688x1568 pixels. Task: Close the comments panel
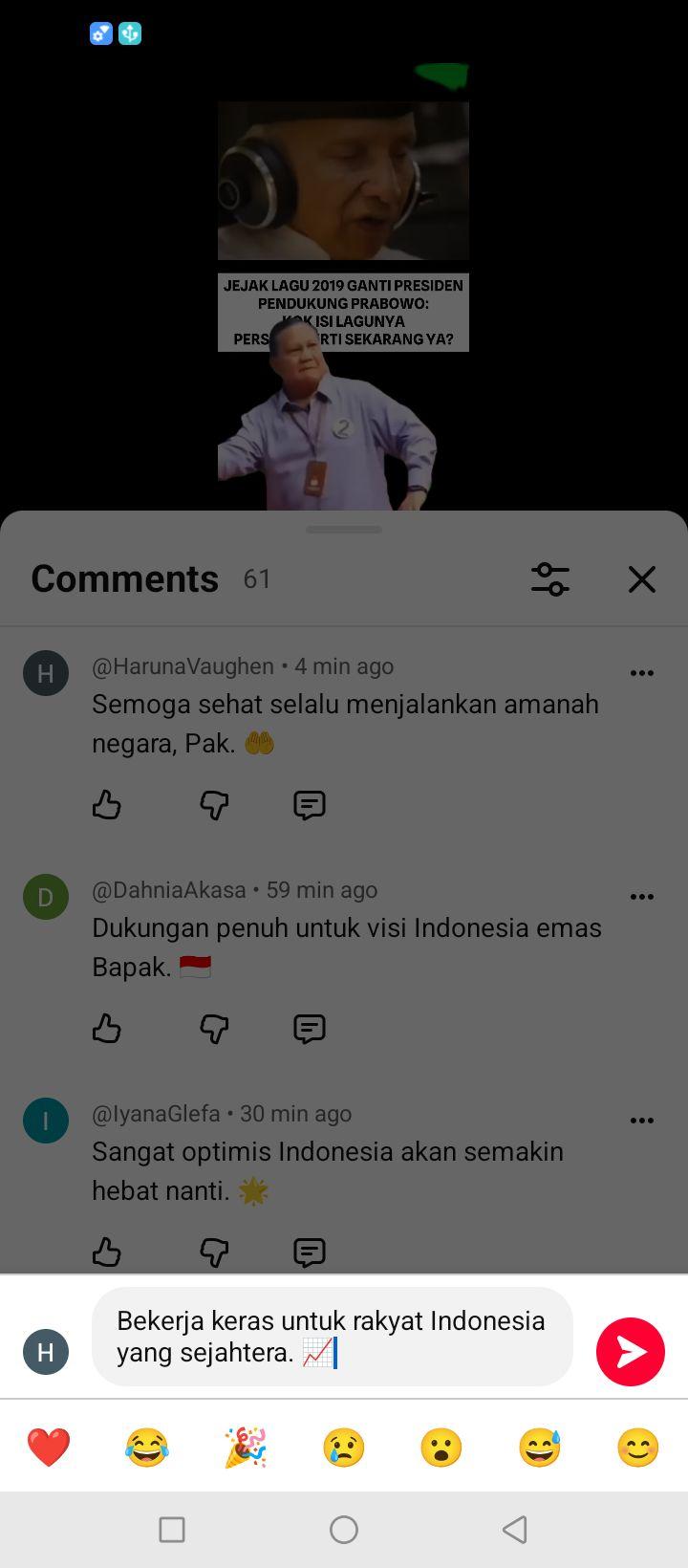pyautogui.click(x=642, y=578)
